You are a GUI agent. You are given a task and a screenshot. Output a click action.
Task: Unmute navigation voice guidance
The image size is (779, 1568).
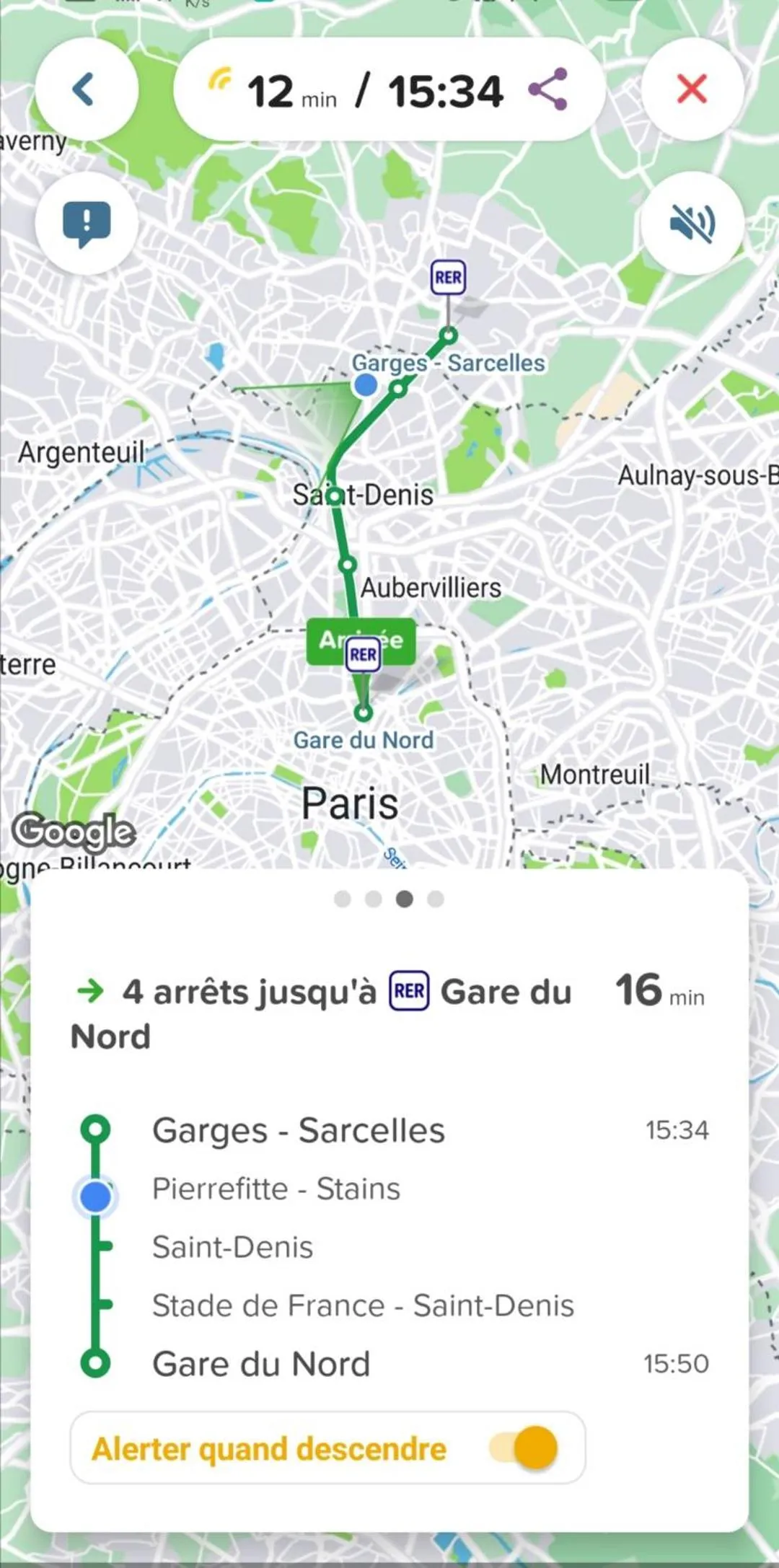[691, 224]
